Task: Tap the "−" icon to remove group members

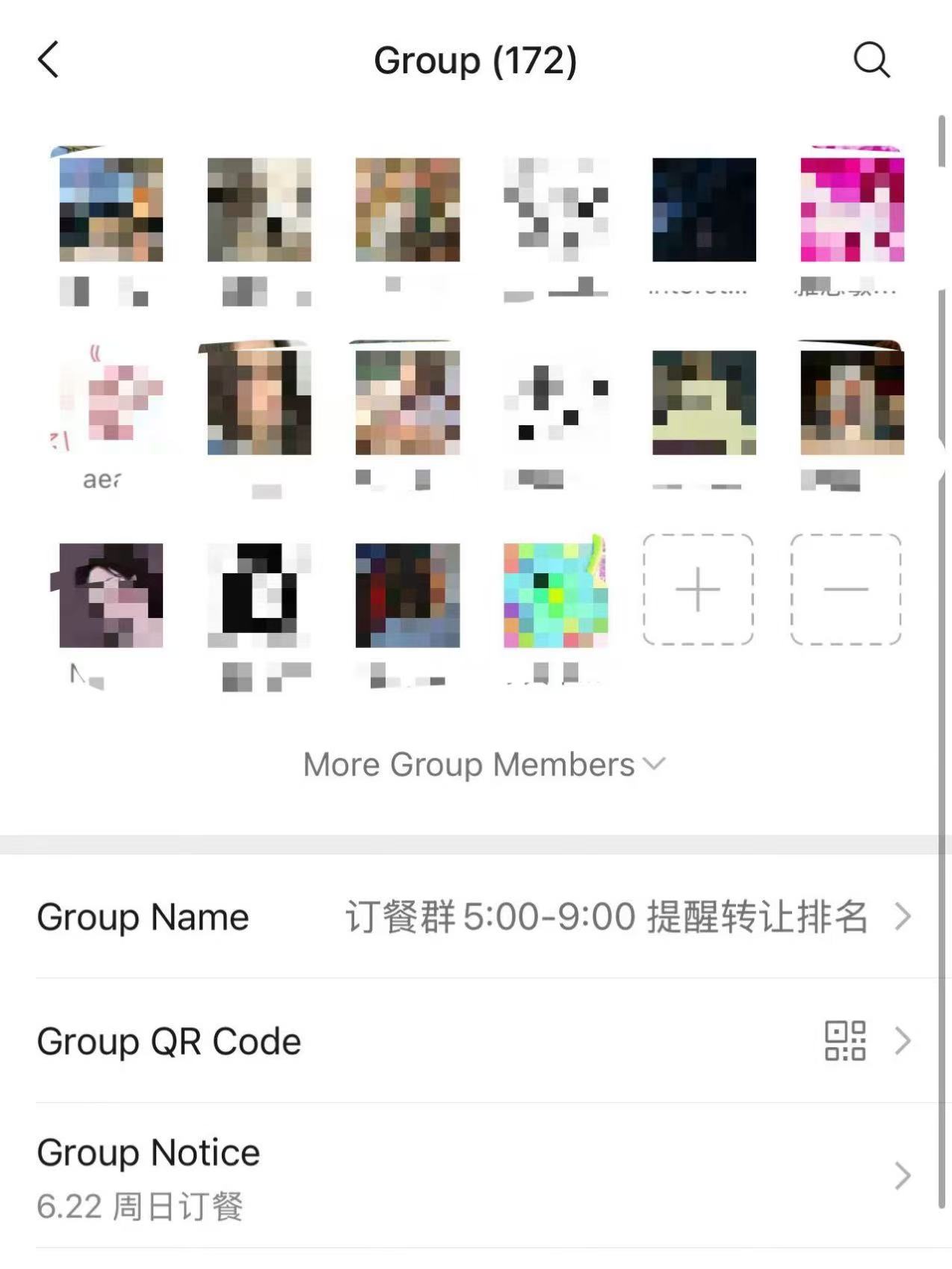Action: [844, 590]
